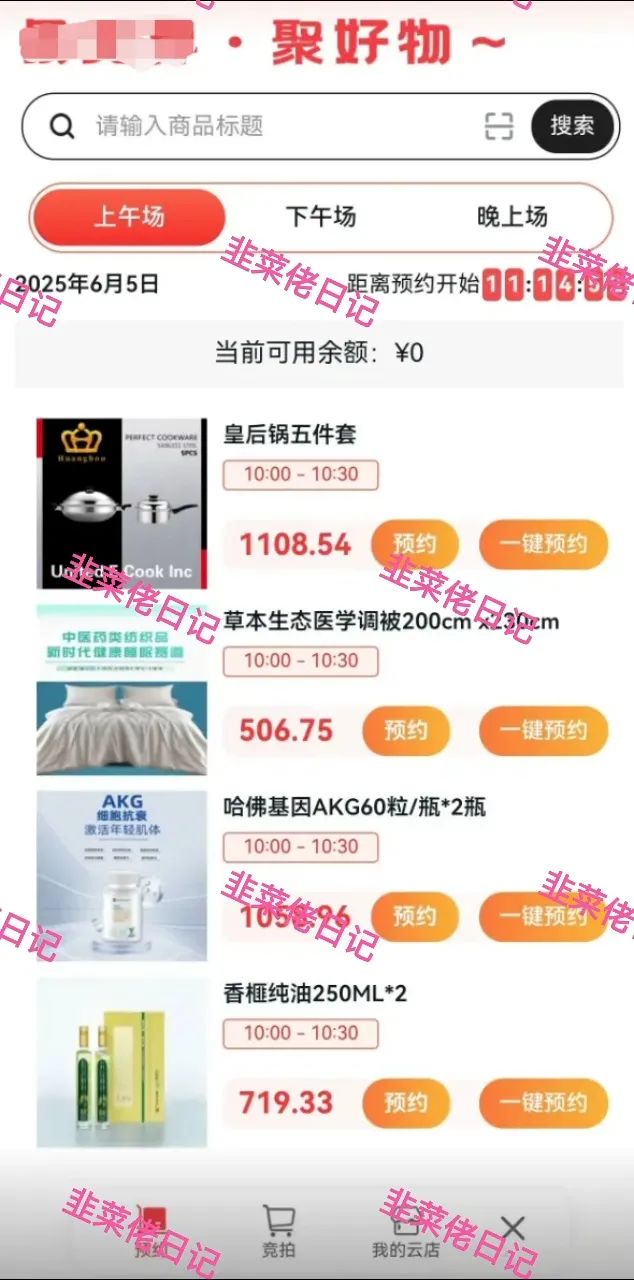Tap 一键预约 for 皇后锅五件套
This screenshot has width=634, height=1280.
[x=543, y=545]
